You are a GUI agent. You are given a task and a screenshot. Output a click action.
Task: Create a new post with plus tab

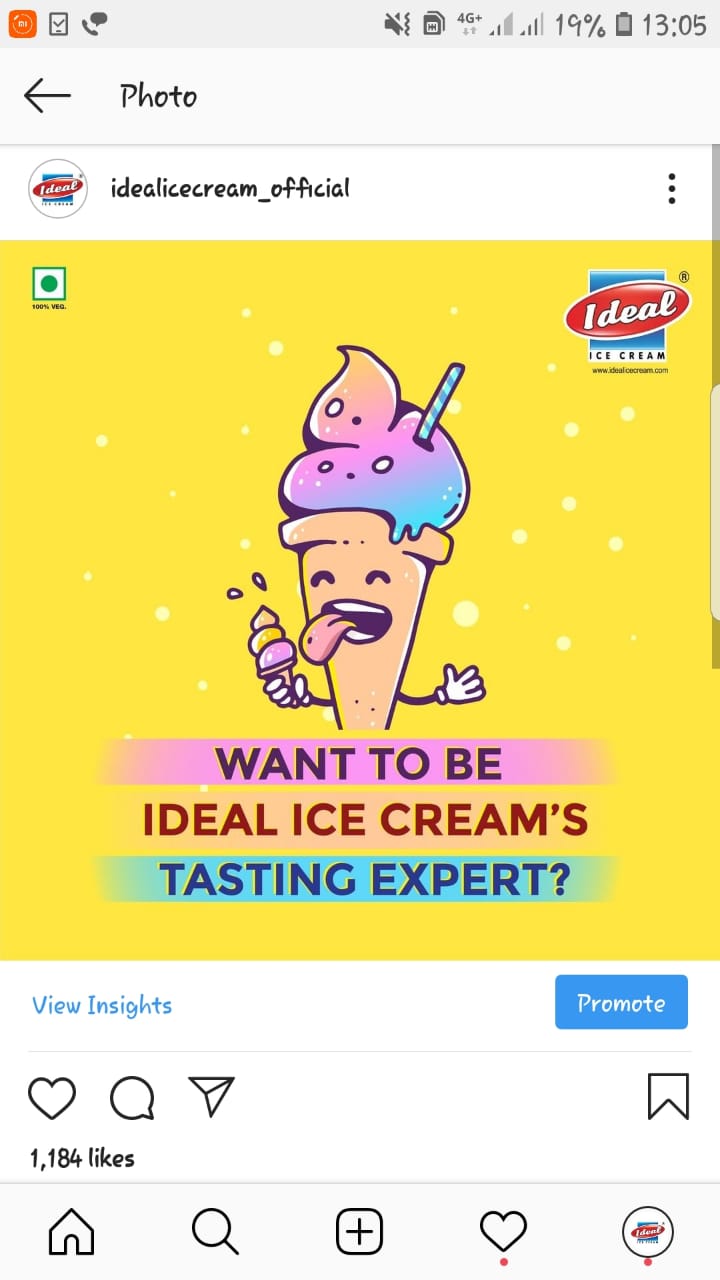(x=359, y=1231)
